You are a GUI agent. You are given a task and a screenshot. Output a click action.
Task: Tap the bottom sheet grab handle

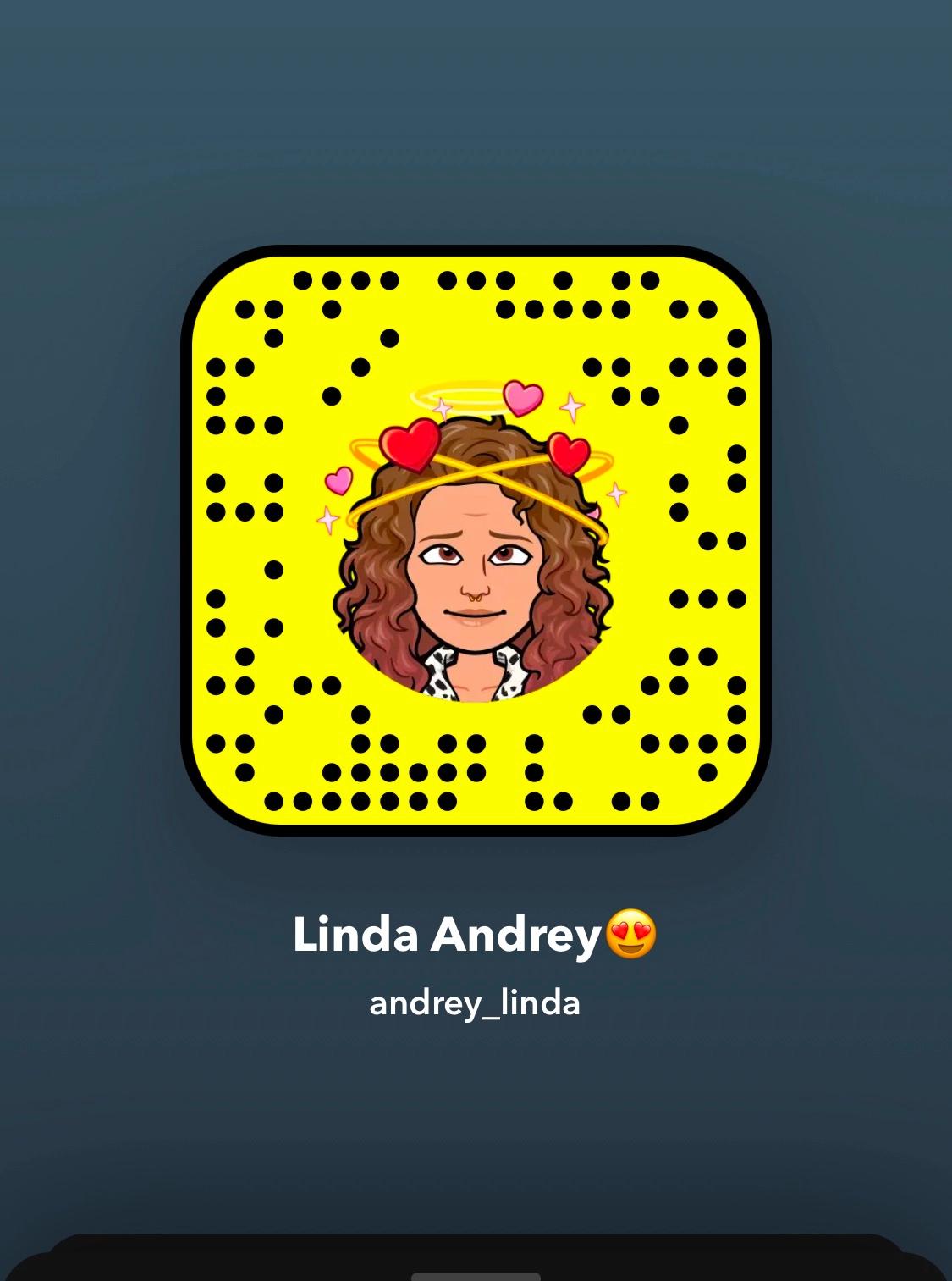pos(476,1275)
